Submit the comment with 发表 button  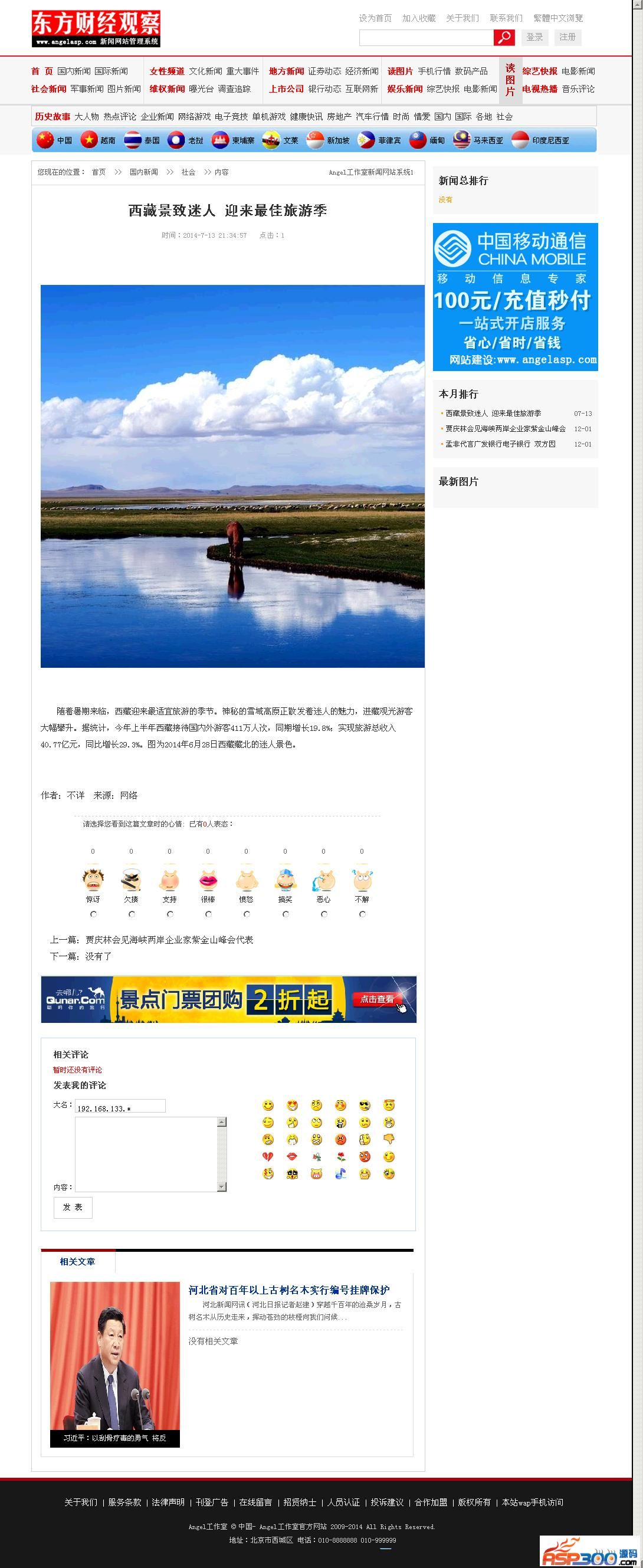click(73, 1208)
